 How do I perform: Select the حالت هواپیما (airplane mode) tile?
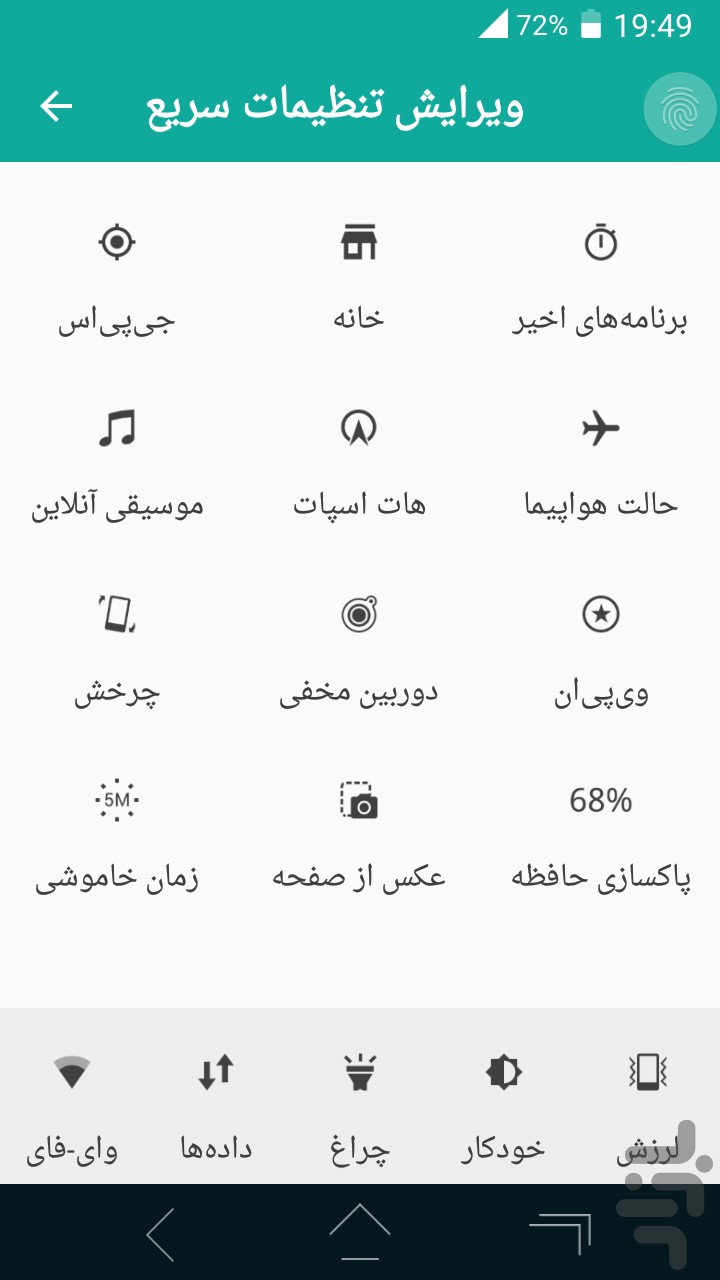tap(600, 465)
